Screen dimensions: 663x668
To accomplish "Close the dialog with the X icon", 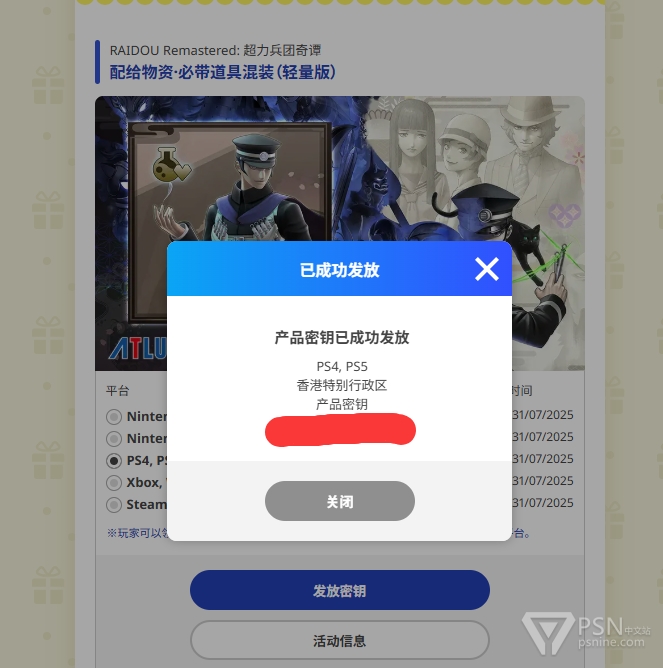I will 486,269.
